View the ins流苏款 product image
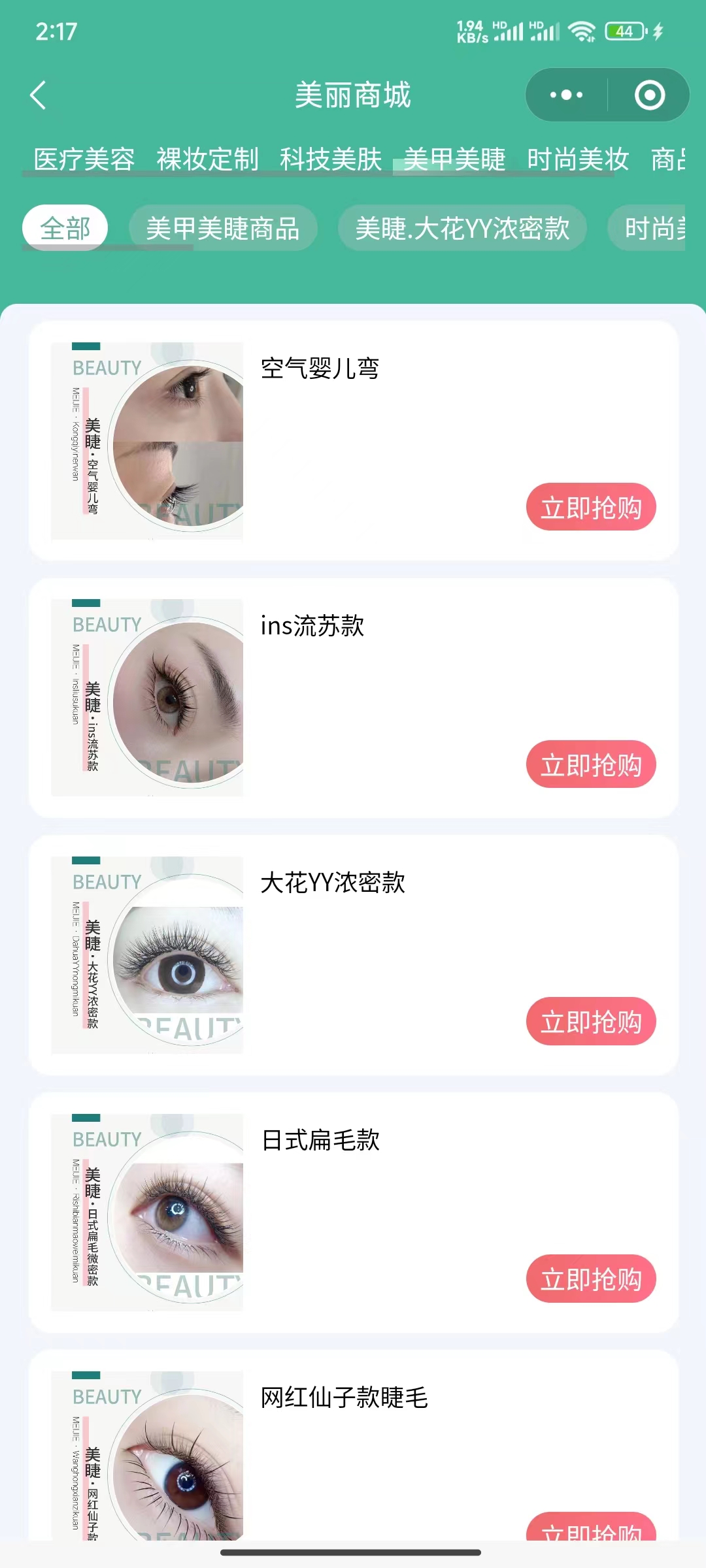Viewport: 706px width, 1568px height. pos(147,698)
